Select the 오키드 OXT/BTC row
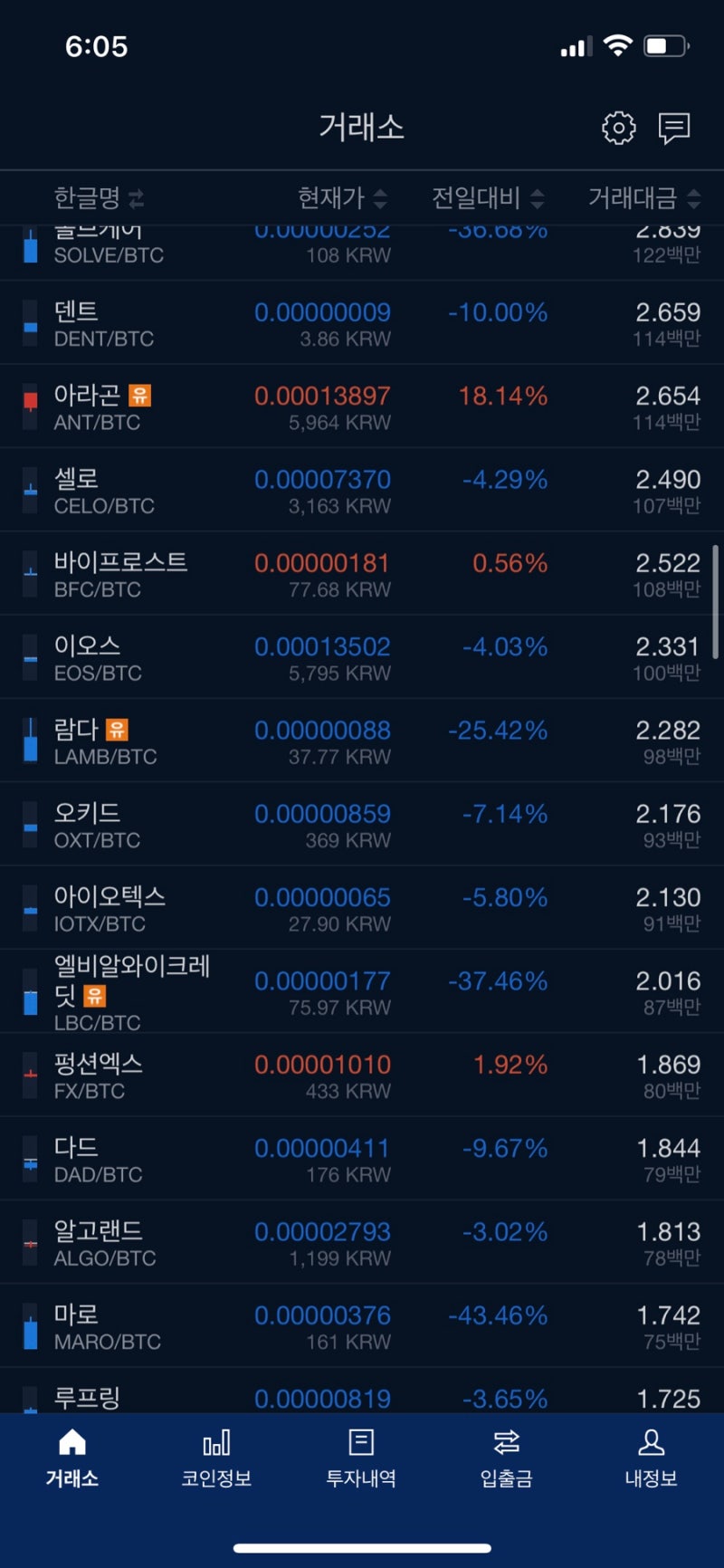724x1568 pixels. point(362,825)
